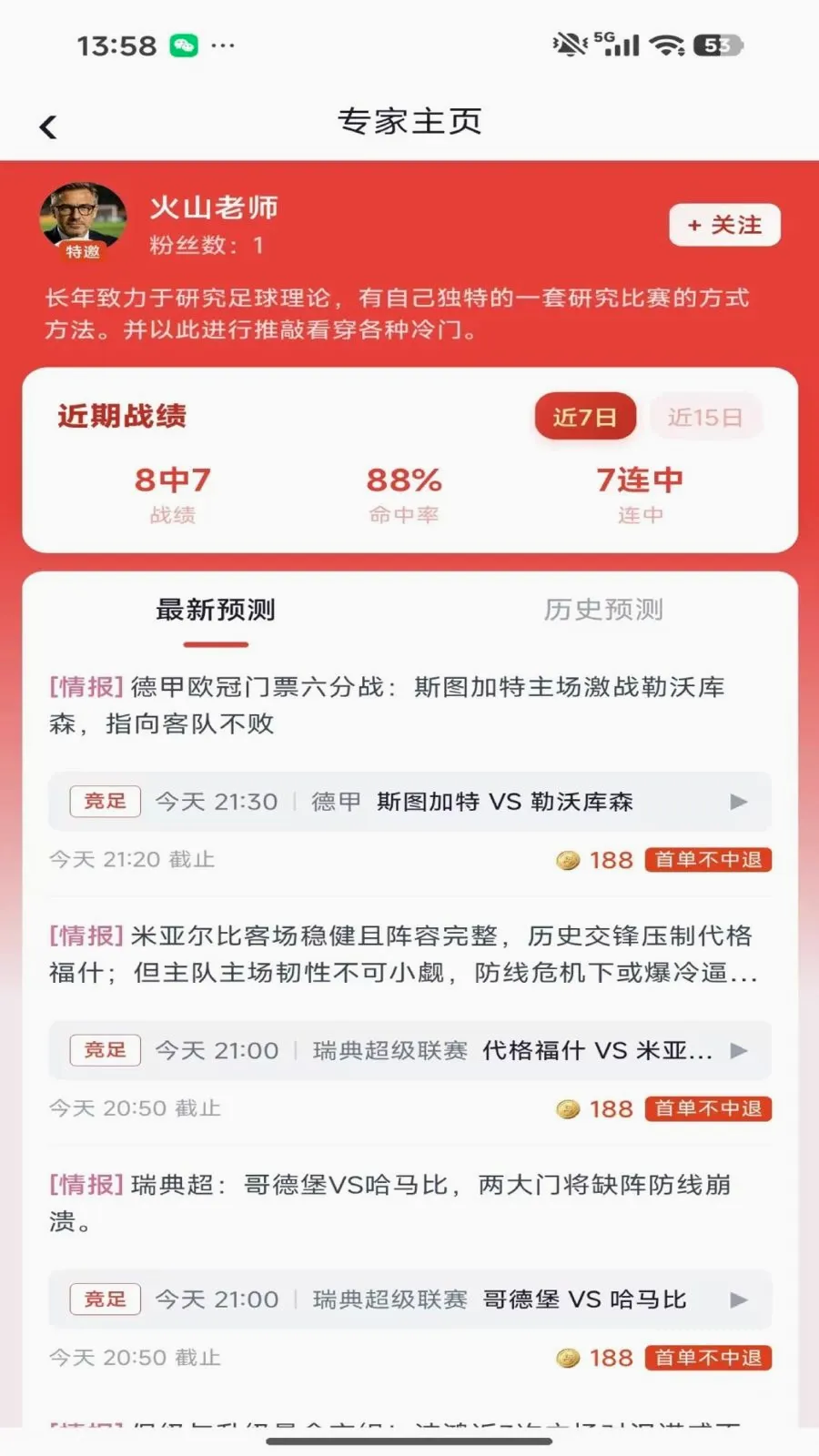
Task: Open the 斯图加特 VS 勒沃库森 match row
Action: (409, 802)
